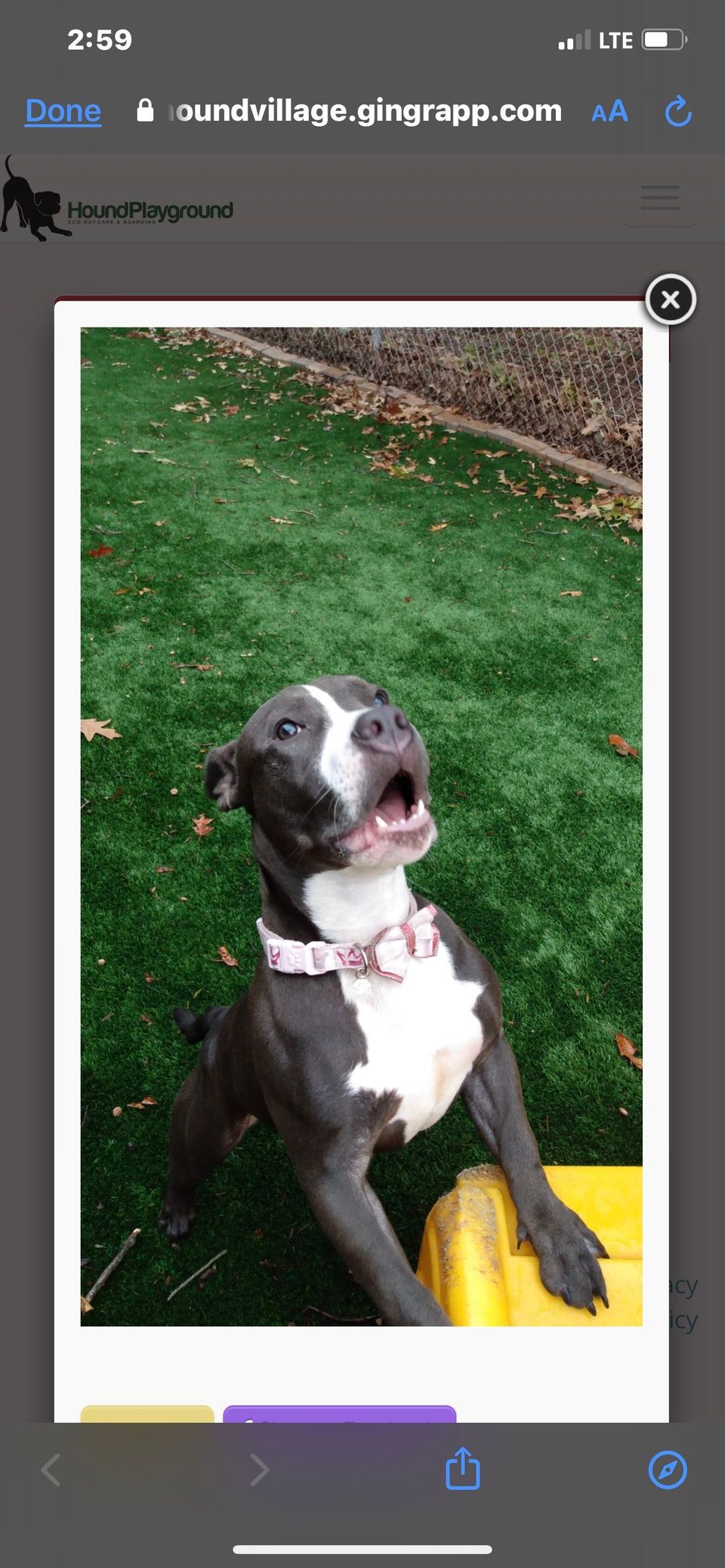
Task: Open the share sheet
Action: pyautogui.click(x=462, y=1468)
